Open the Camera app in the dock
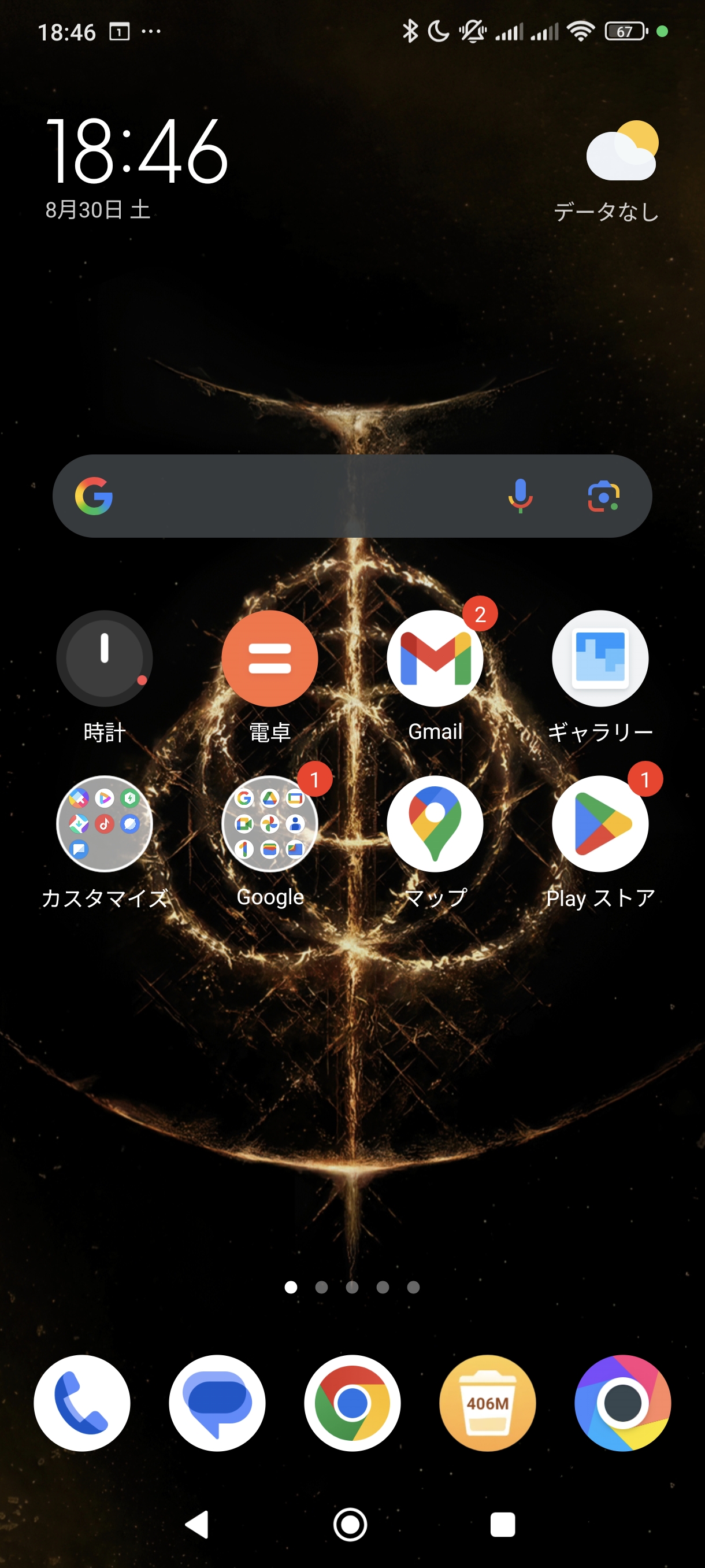This screenshot has width=705, height=1568. 622,1403
